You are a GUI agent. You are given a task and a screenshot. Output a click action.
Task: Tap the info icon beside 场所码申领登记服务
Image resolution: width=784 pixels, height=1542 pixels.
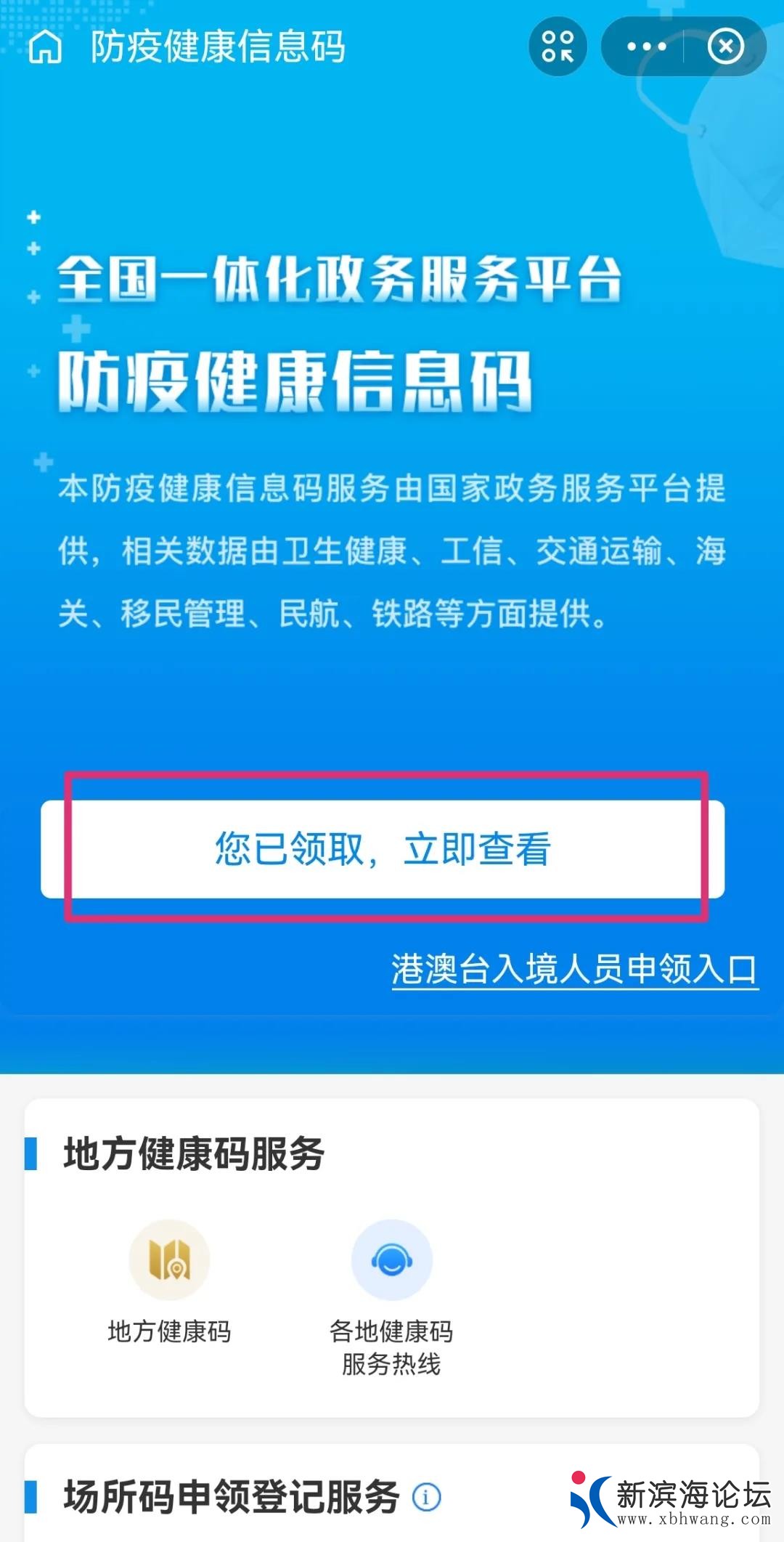point(427,1497)
